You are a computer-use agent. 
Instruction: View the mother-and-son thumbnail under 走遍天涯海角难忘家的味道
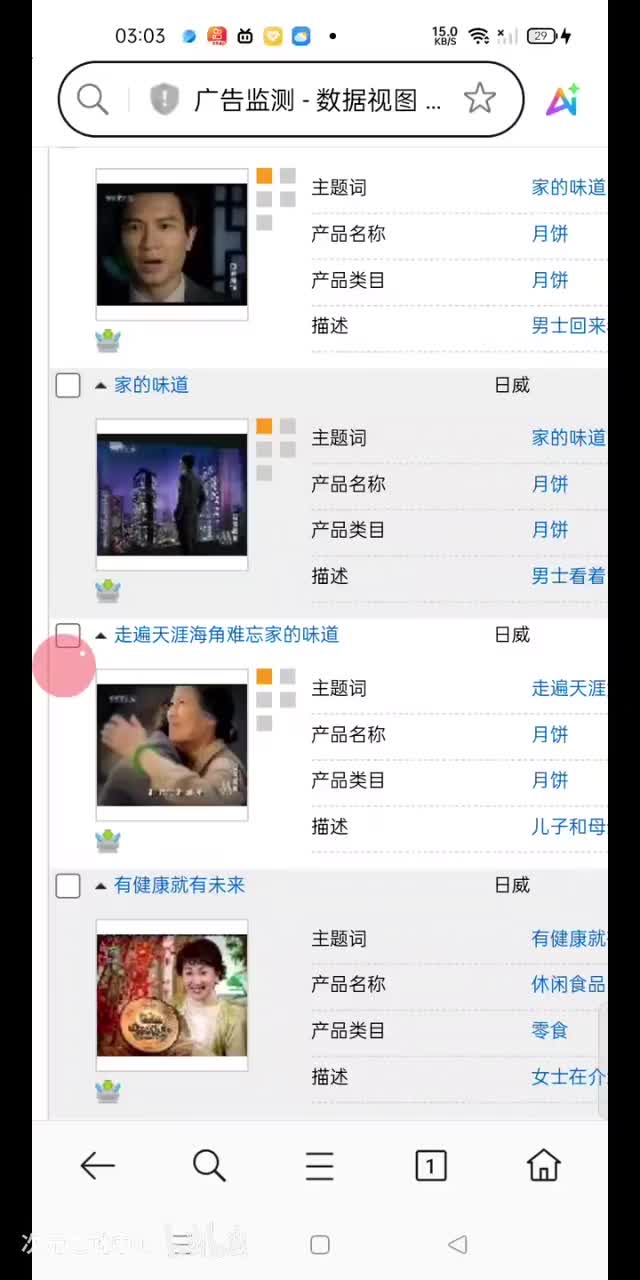(172, 745)
